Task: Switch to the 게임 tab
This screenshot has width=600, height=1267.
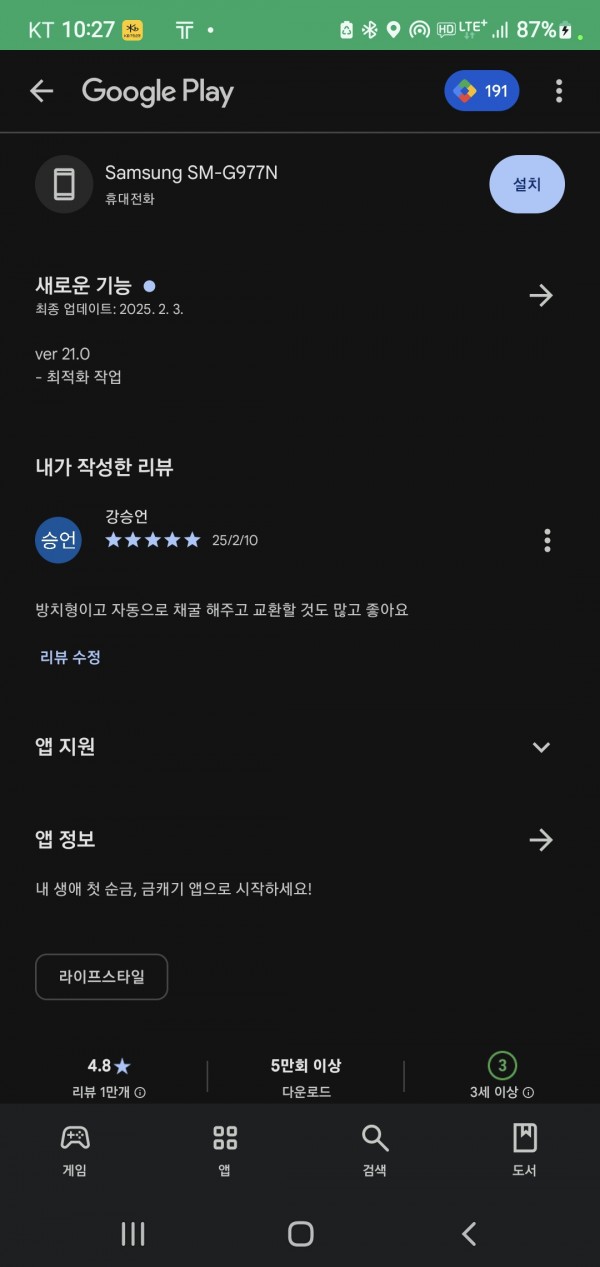Action: click(x=75, y=1150)
